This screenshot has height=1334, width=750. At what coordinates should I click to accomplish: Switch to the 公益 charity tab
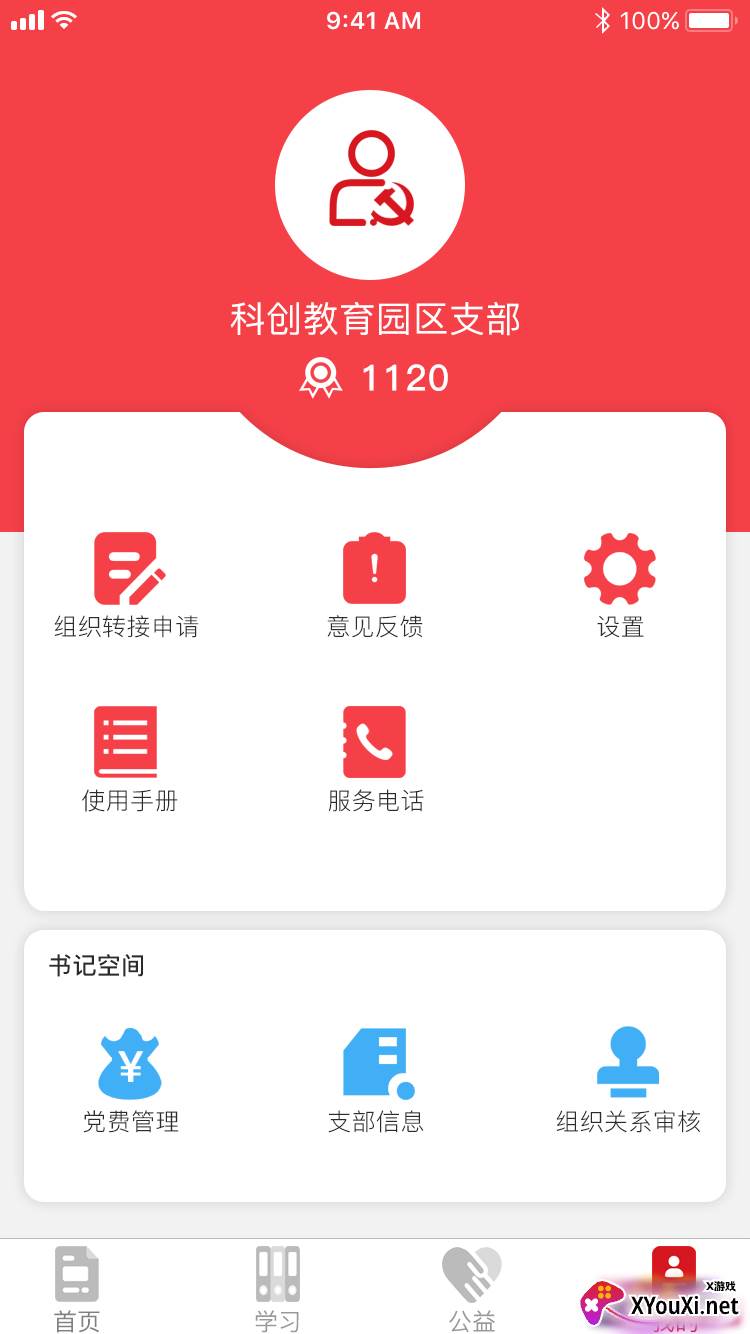472,1285
